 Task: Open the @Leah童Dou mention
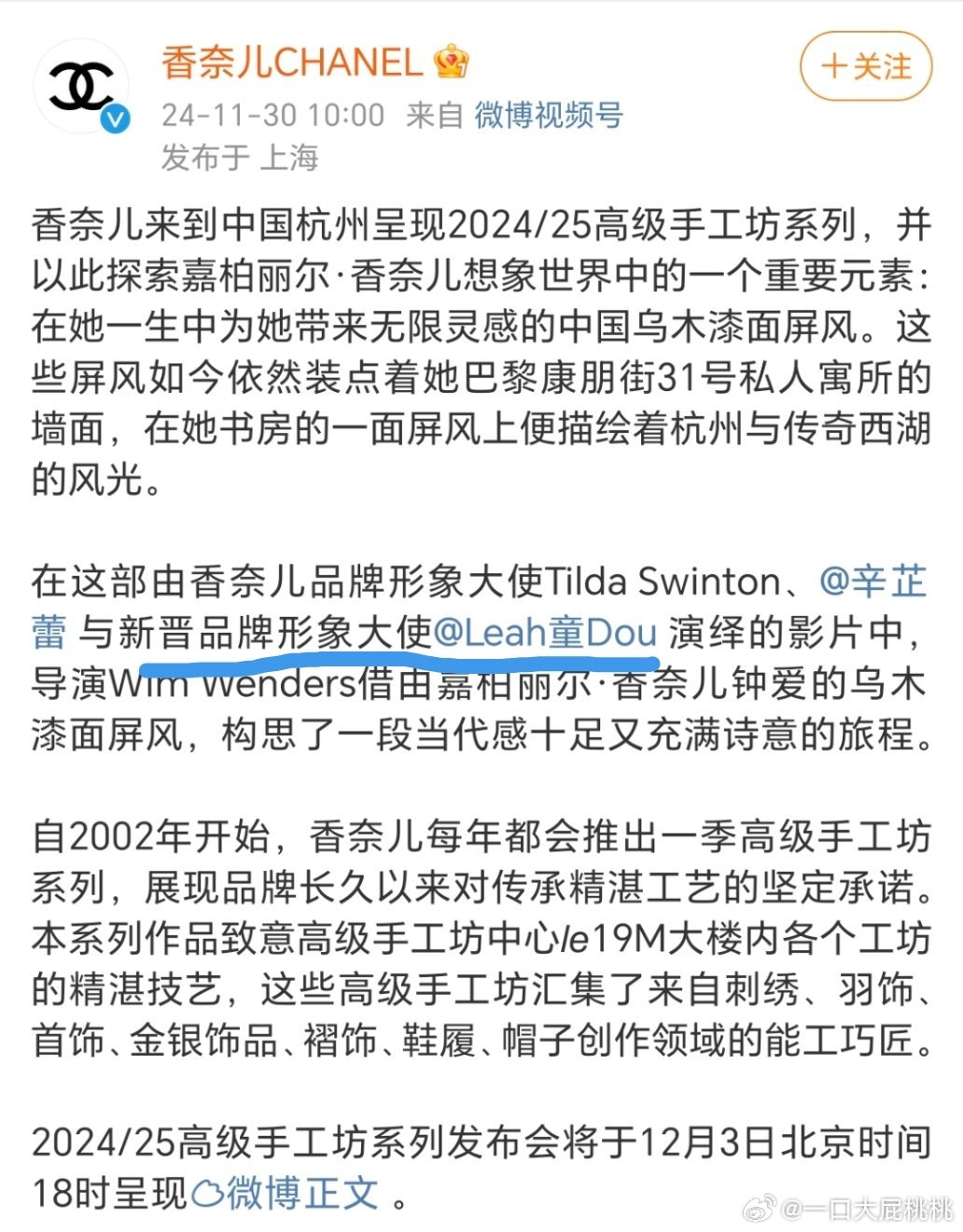(547, 633)
